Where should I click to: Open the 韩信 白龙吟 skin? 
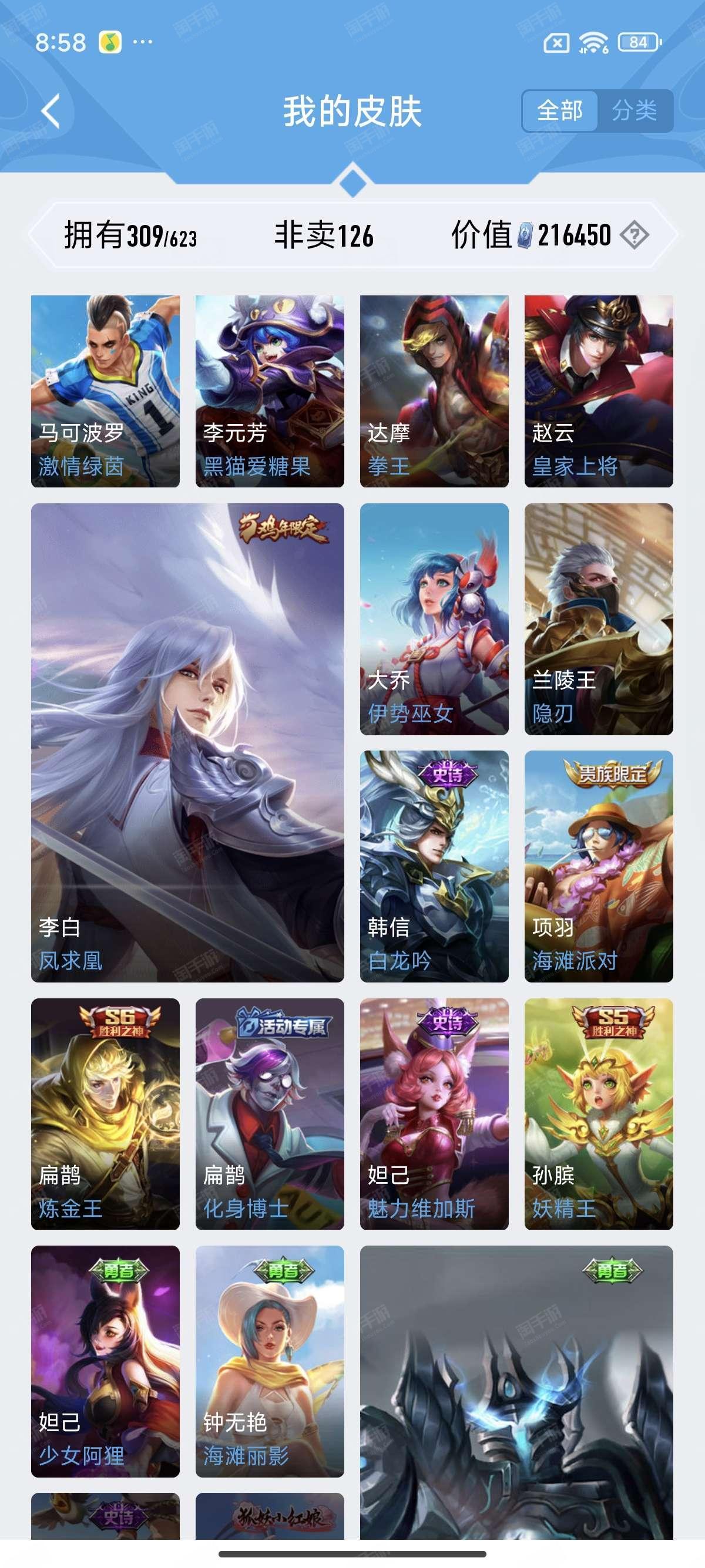click(434, 866)
